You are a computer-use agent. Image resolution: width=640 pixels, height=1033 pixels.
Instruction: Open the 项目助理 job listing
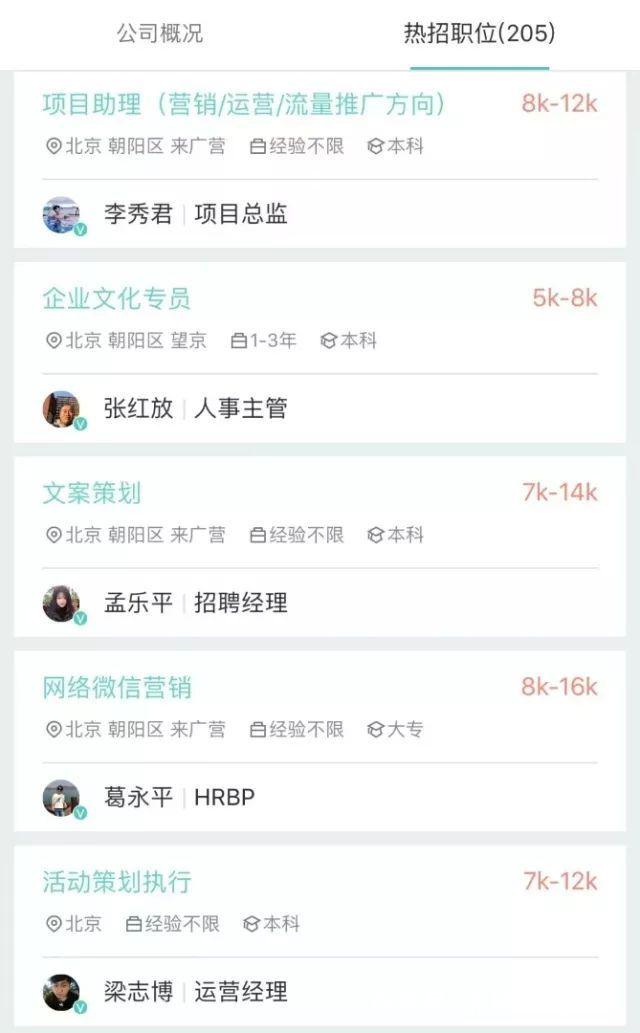244,104
